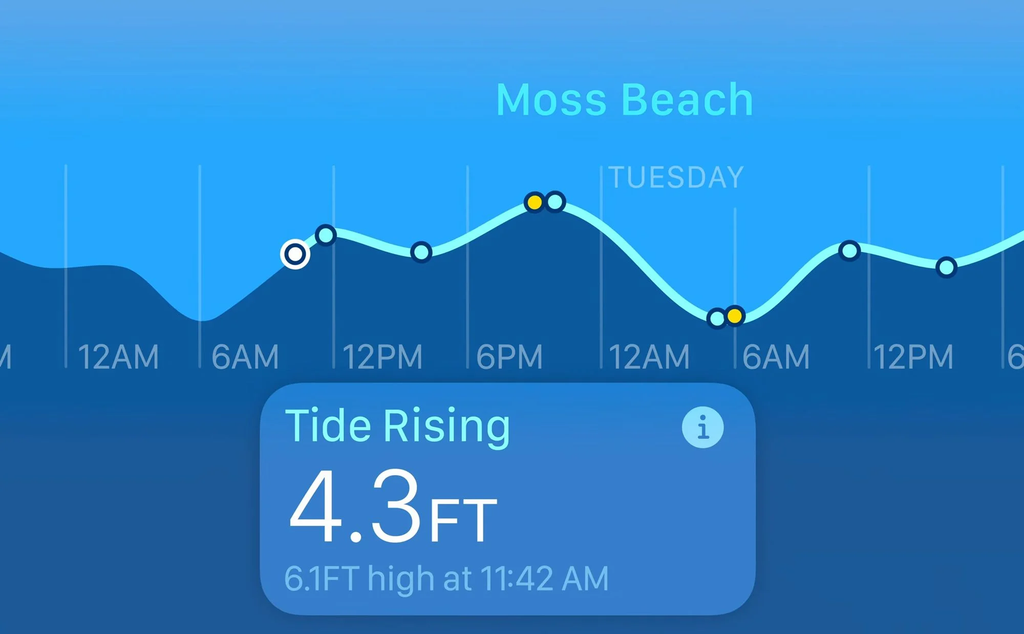Open the tide info icon

coord(702,428)
